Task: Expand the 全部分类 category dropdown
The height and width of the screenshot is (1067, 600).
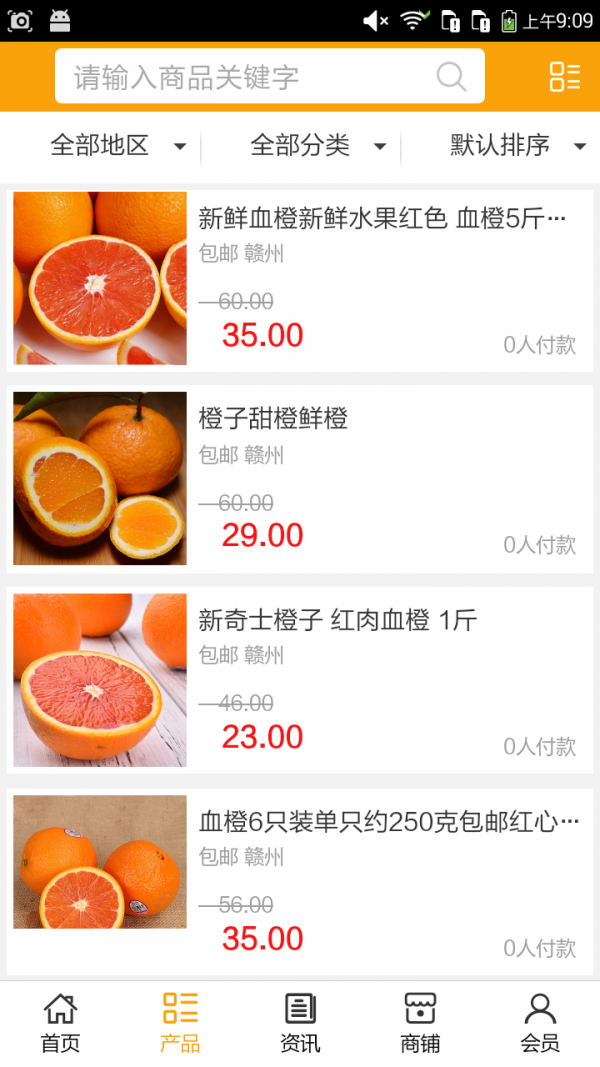Action: click(318, 146)
